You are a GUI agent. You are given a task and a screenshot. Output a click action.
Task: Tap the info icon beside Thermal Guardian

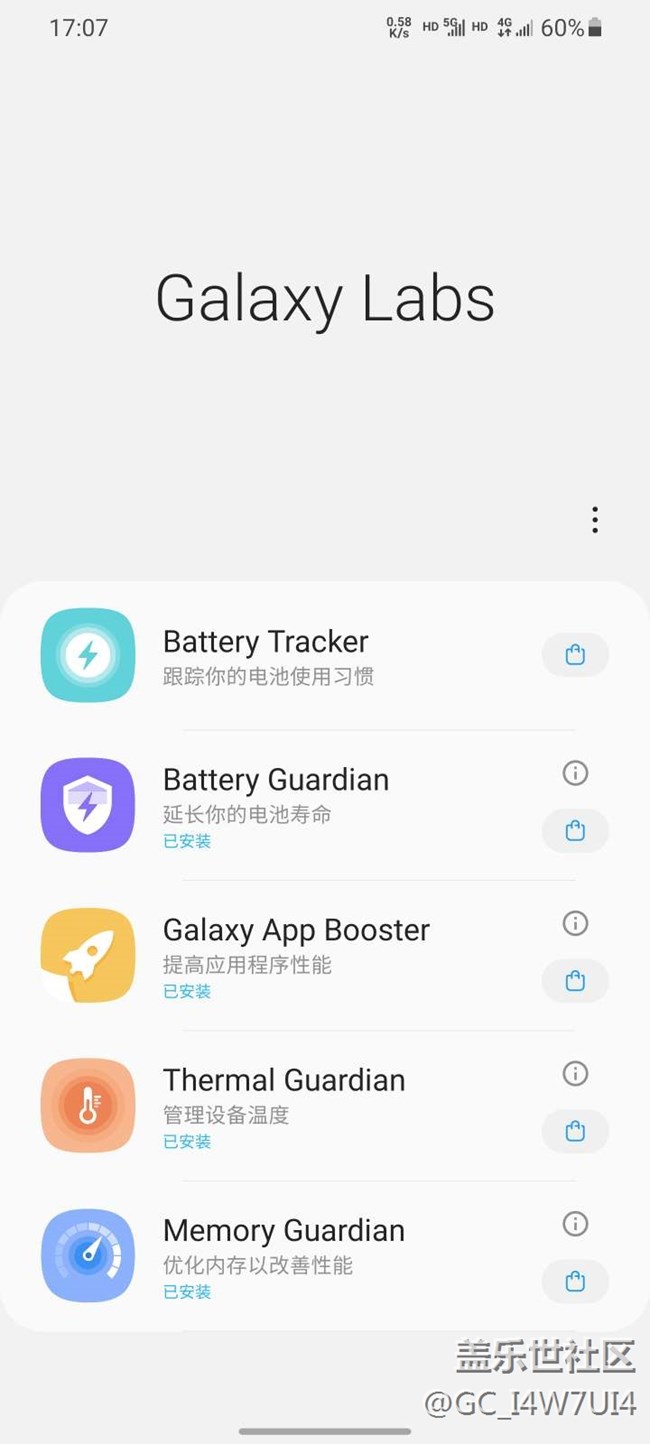click(x=575, y=1073)
